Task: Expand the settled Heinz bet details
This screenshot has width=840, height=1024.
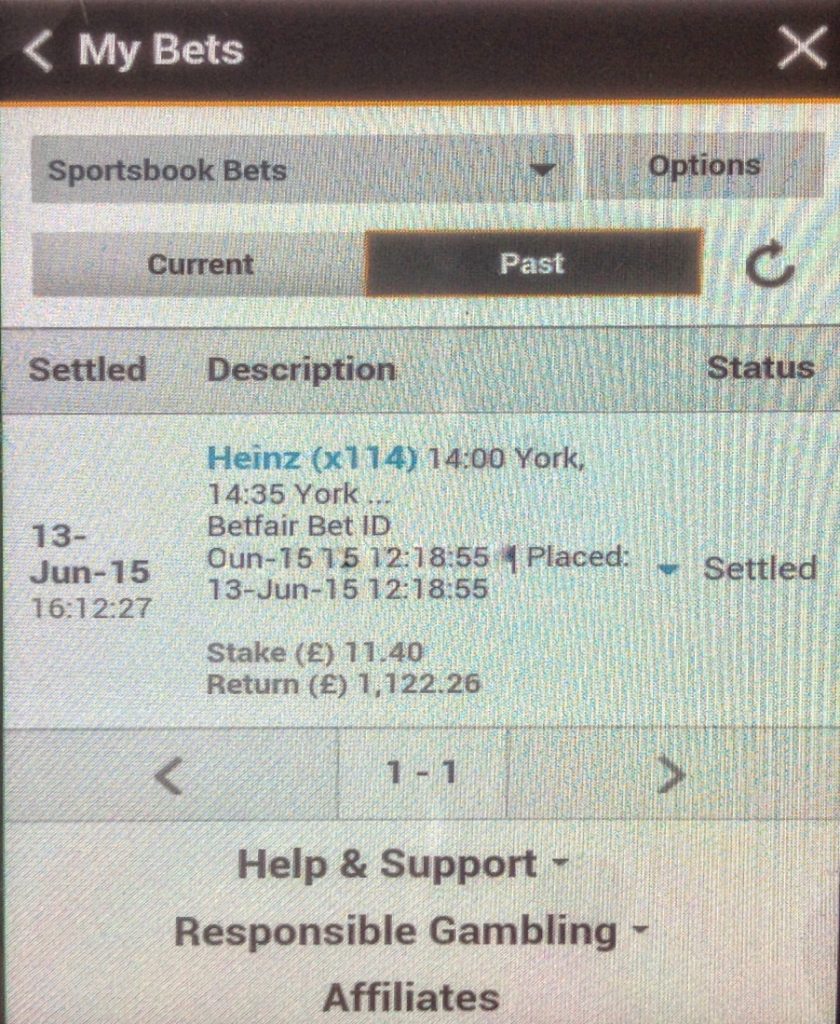Action: (x=669, y=569)
